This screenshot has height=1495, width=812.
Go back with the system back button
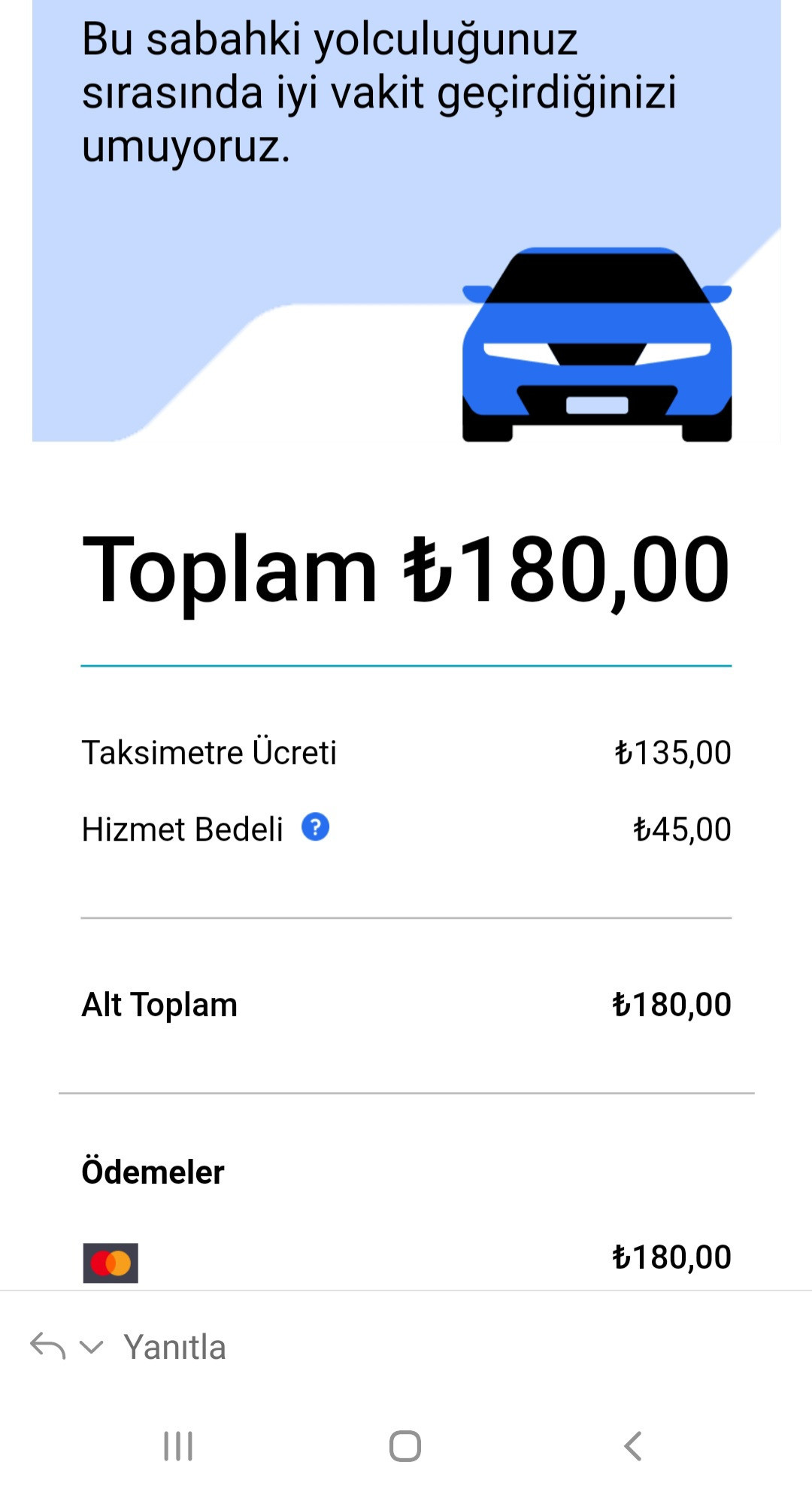click(x=633, y=1445)
